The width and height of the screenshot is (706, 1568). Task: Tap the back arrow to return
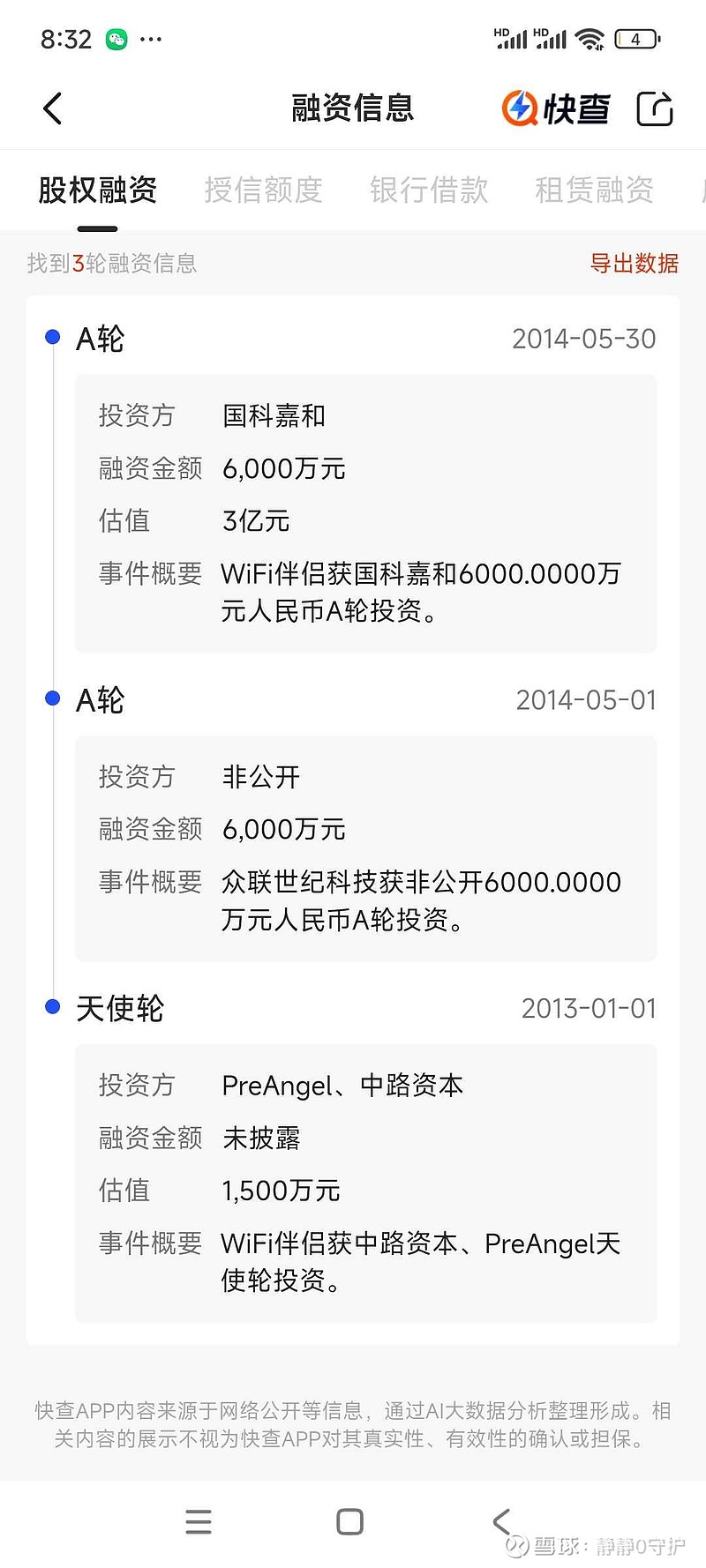coord(51,108)
